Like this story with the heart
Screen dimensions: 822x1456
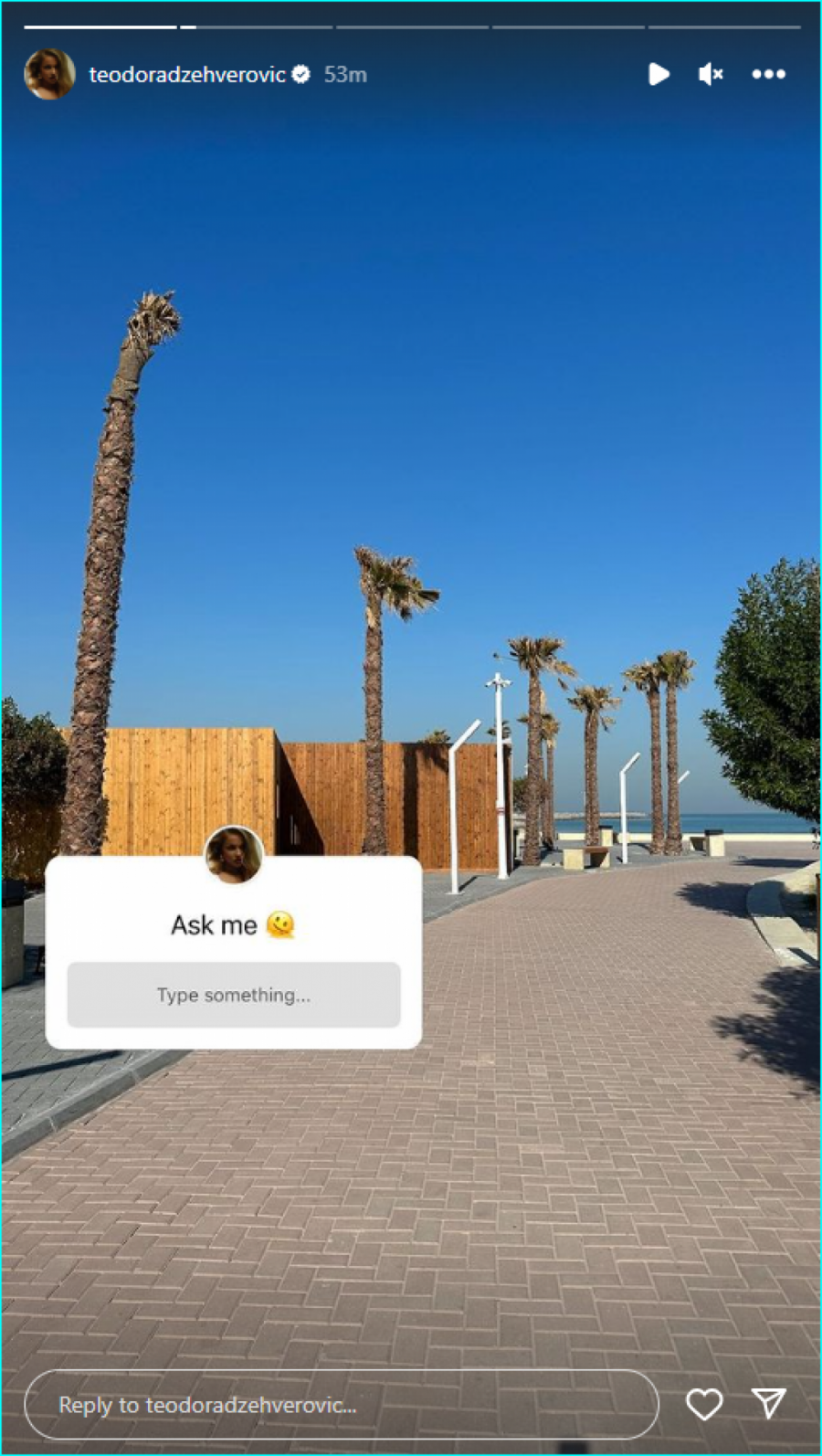click(x=704, y=1404)
